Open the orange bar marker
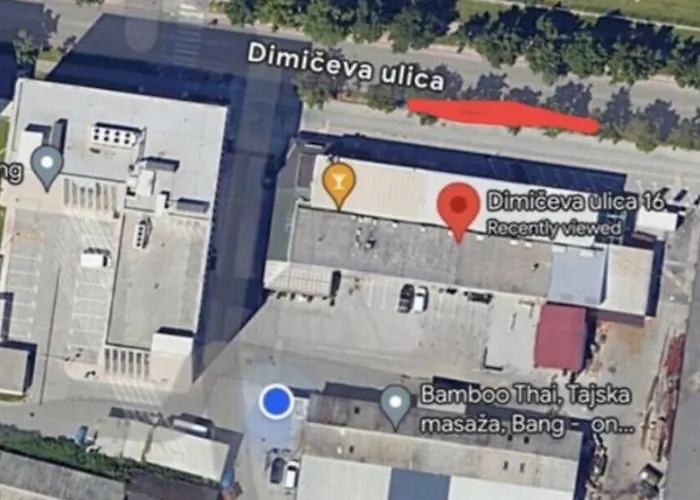700x500 pixels. 339,183
